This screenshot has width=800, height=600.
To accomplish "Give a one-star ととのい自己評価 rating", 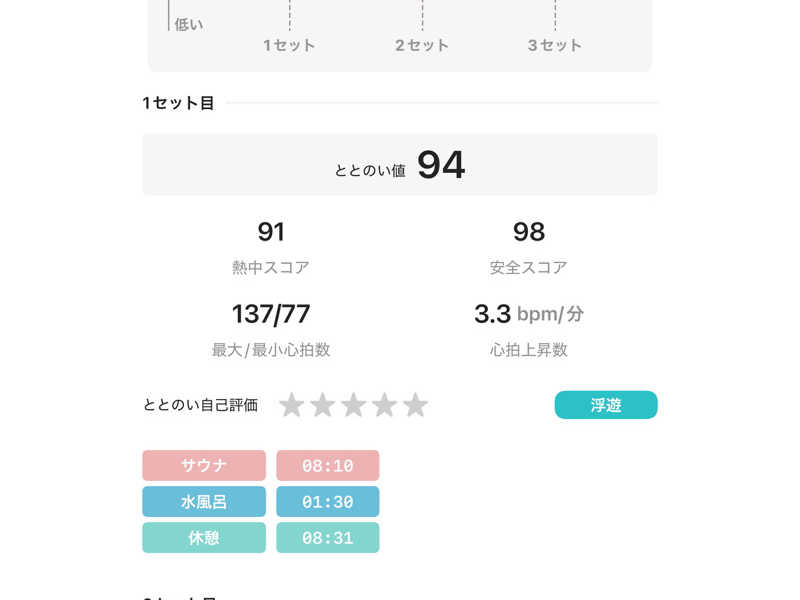I will click(x=292, y=405).
